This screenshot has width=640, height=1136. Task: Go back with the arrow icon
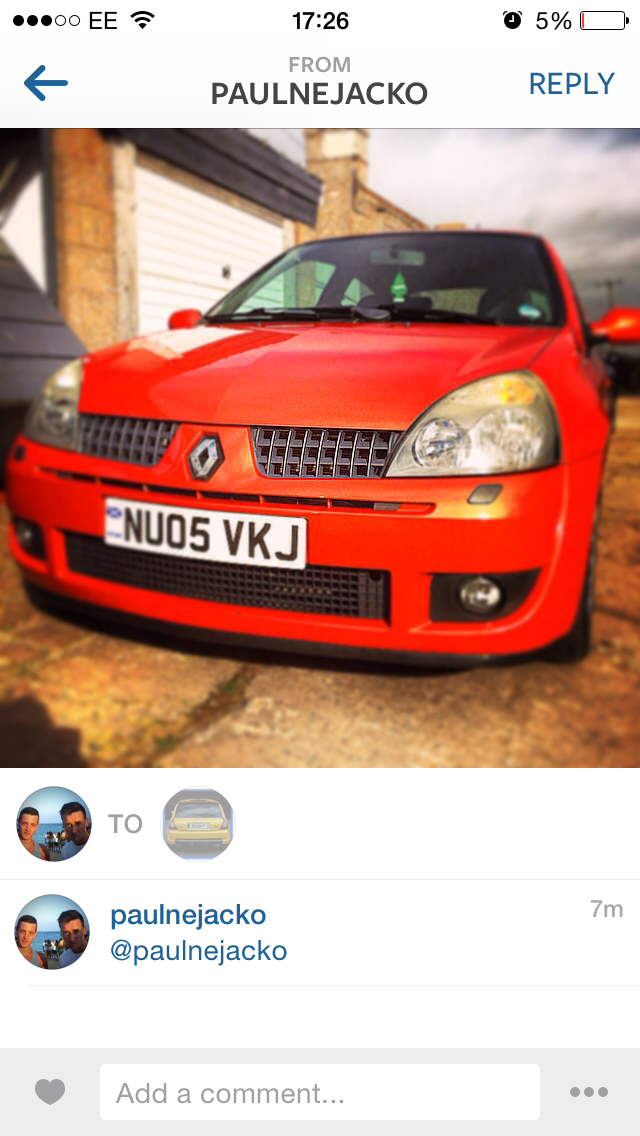(x=46, y=83)
